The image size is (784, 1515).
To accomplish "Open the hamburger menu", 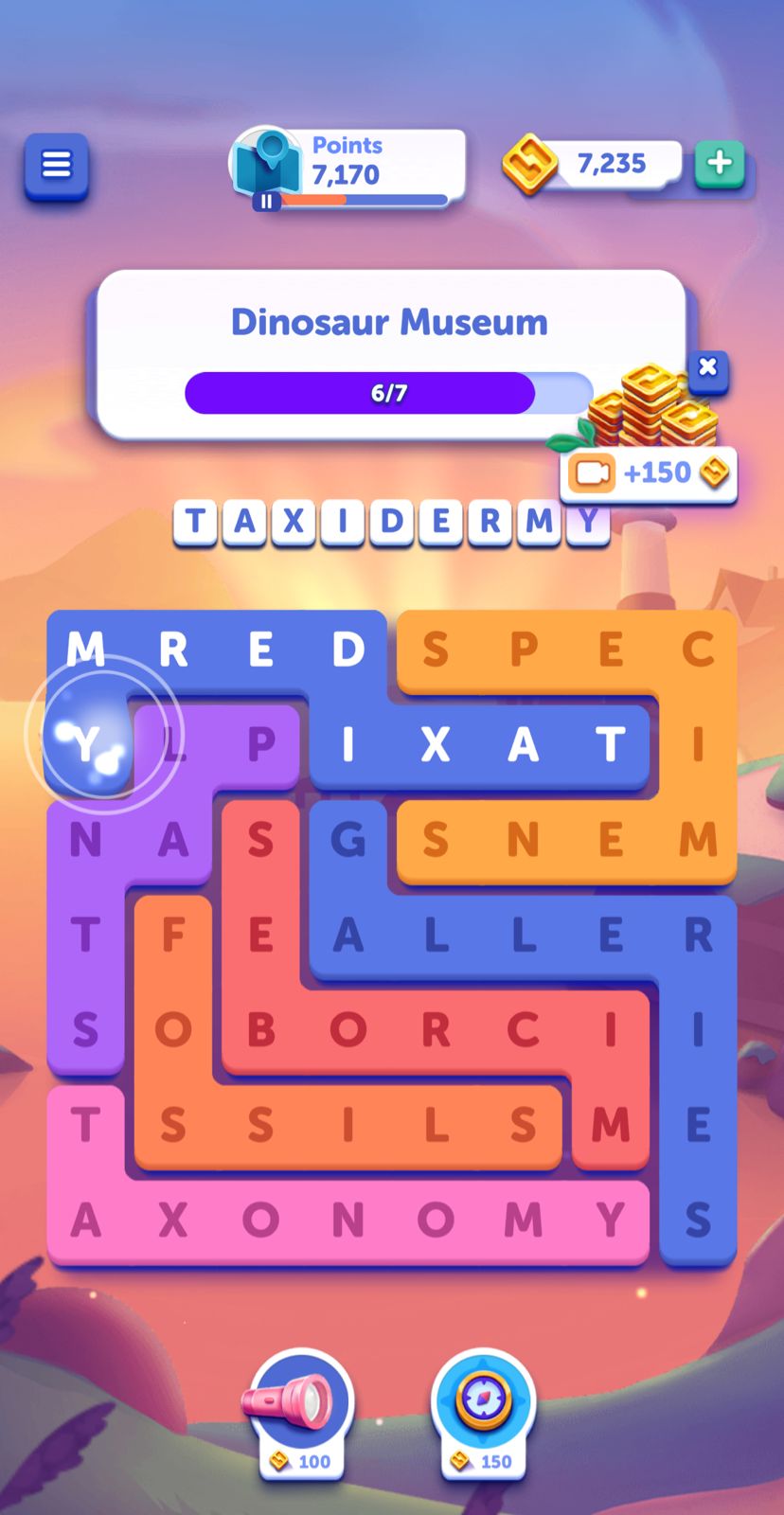I will 57,166.
